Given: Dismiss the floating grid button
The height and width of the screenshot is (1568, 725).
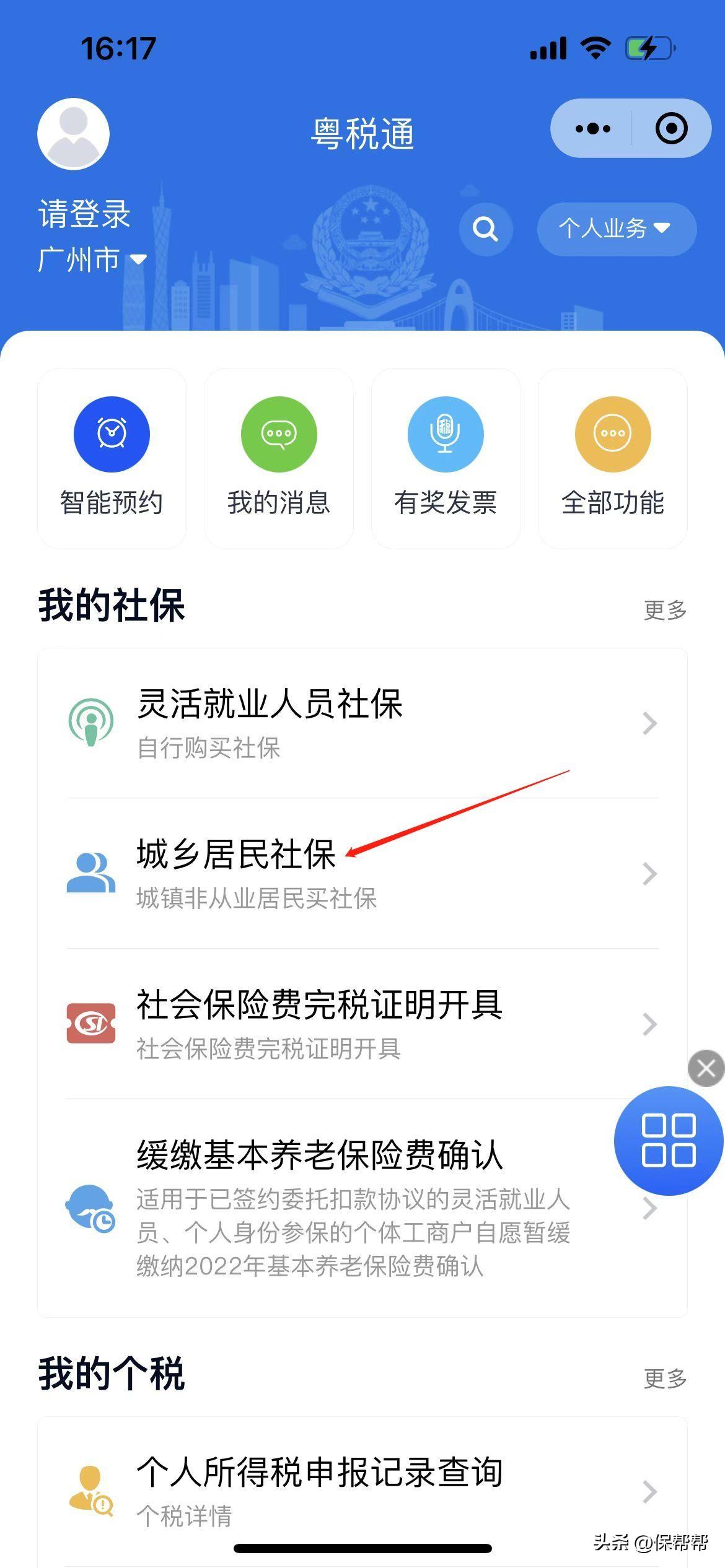Looking at the screenshot, I should pos(706,1068).
